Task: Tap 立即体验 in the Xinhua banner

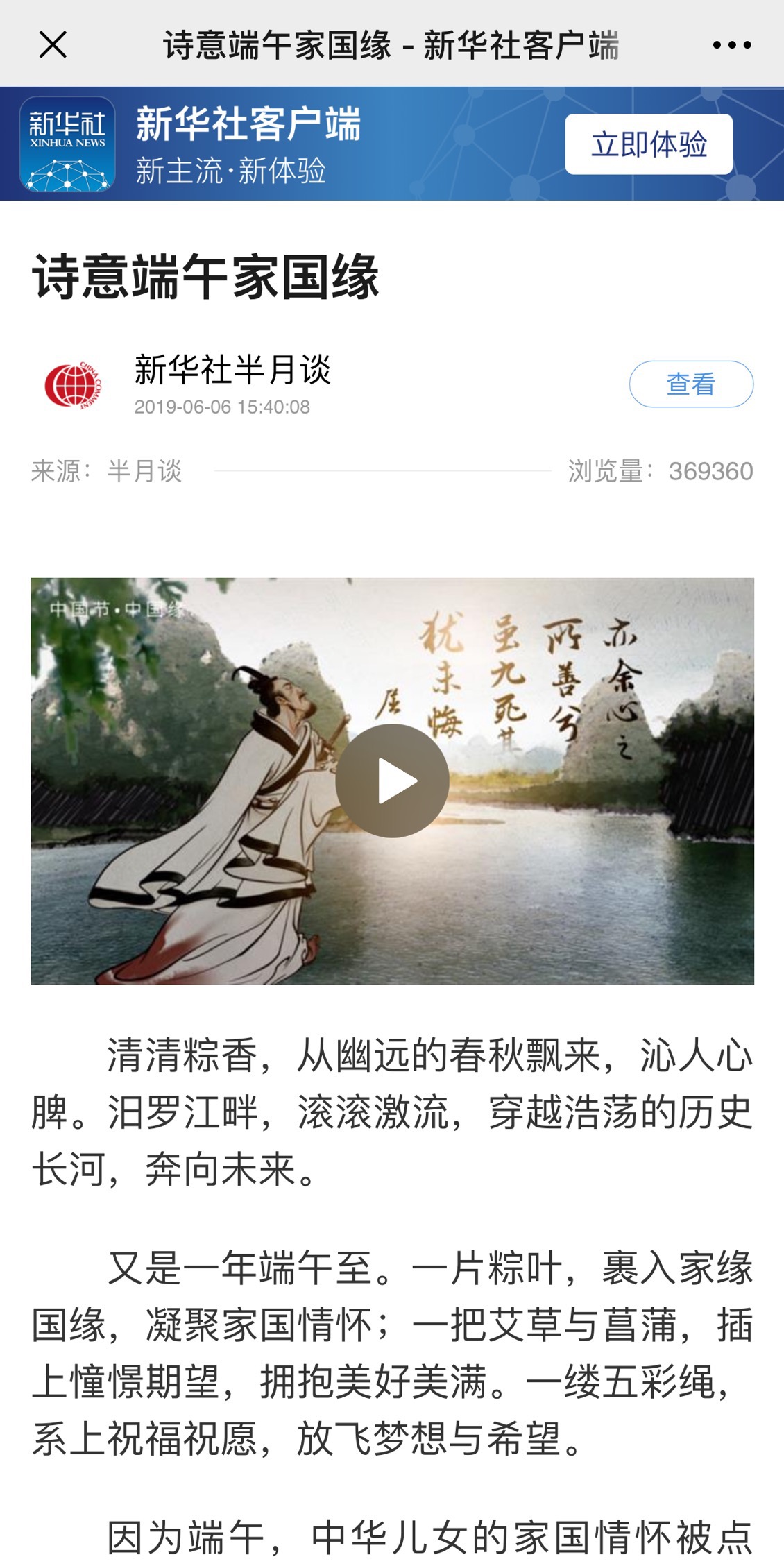Action: [x=648, y=144]
